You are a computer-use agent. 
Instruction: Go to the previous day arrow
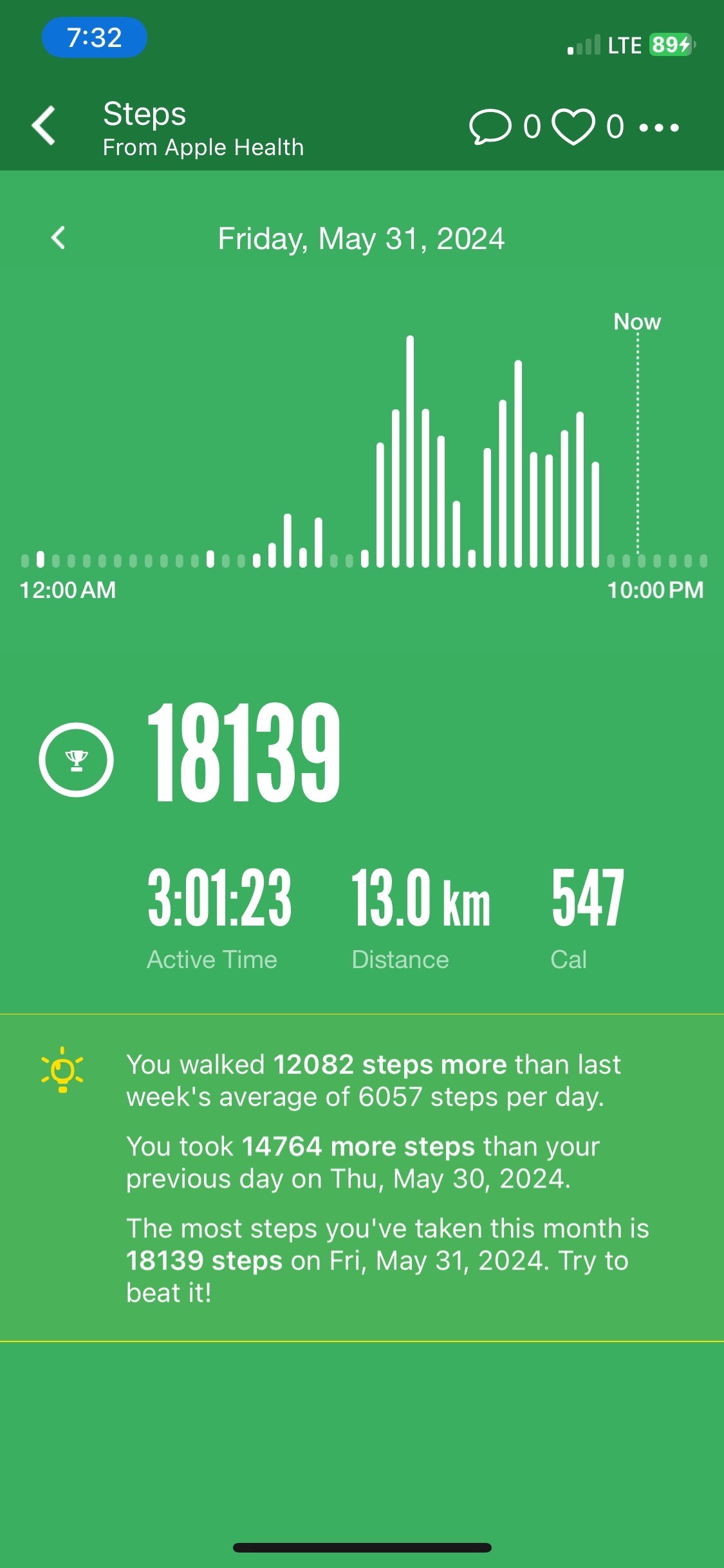[58, 238]
